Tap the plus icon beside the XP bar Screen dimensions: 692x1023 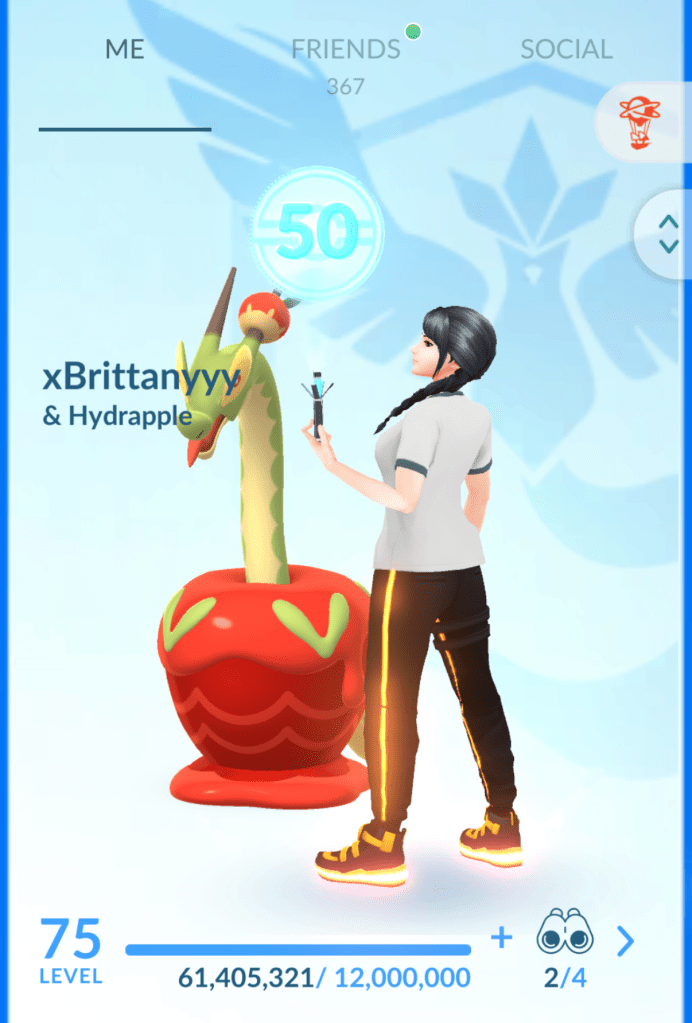coord(502,937)
